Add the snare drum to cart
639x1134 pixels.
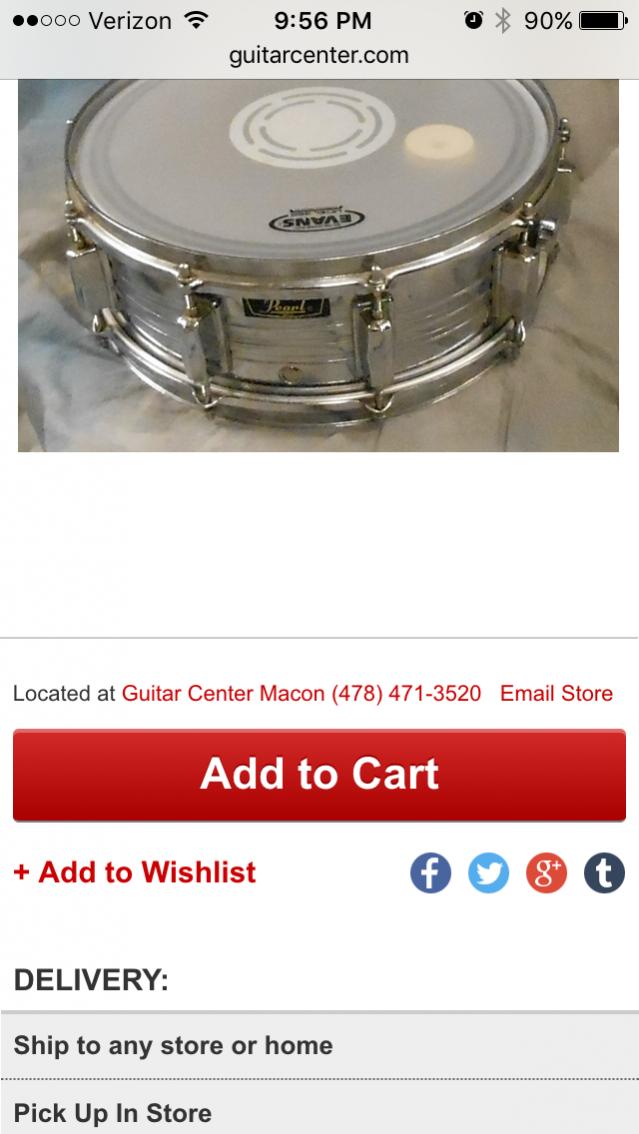pos(319,775)
